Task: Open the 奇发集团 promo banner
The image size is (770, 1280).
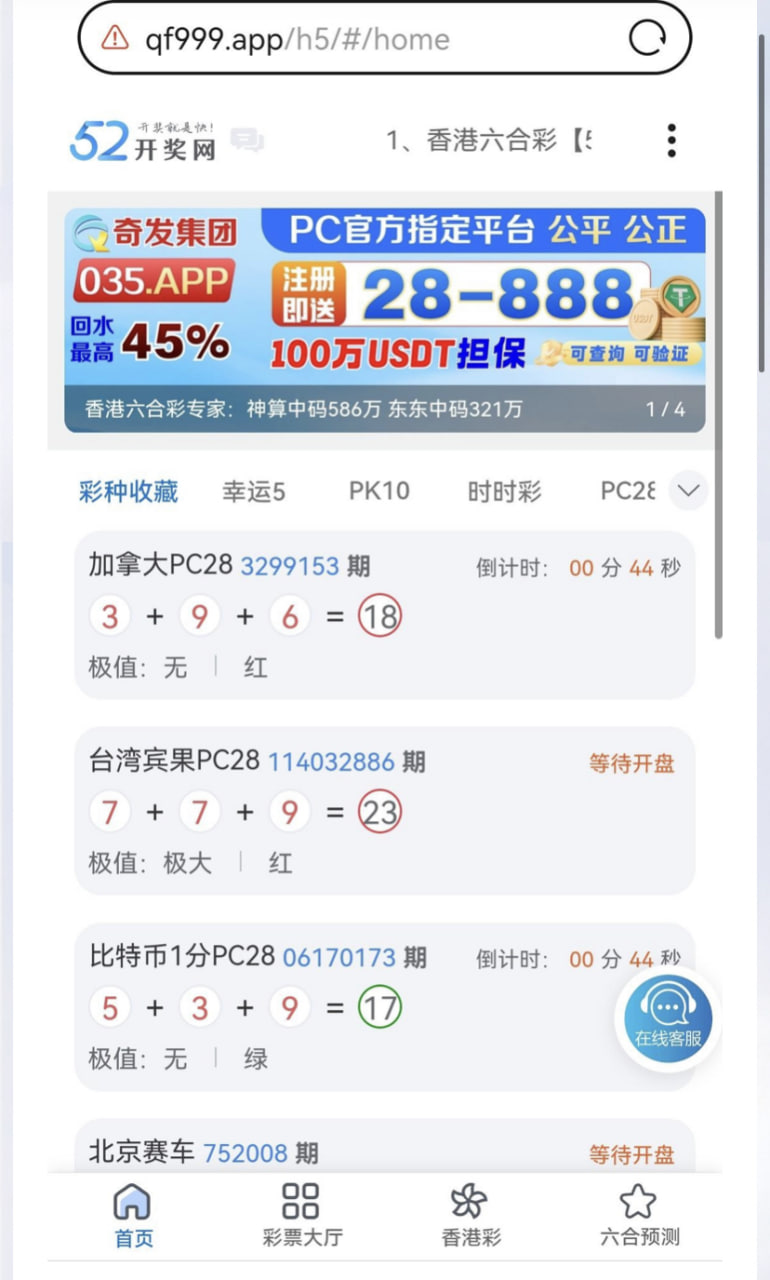Action: [385, 319]
